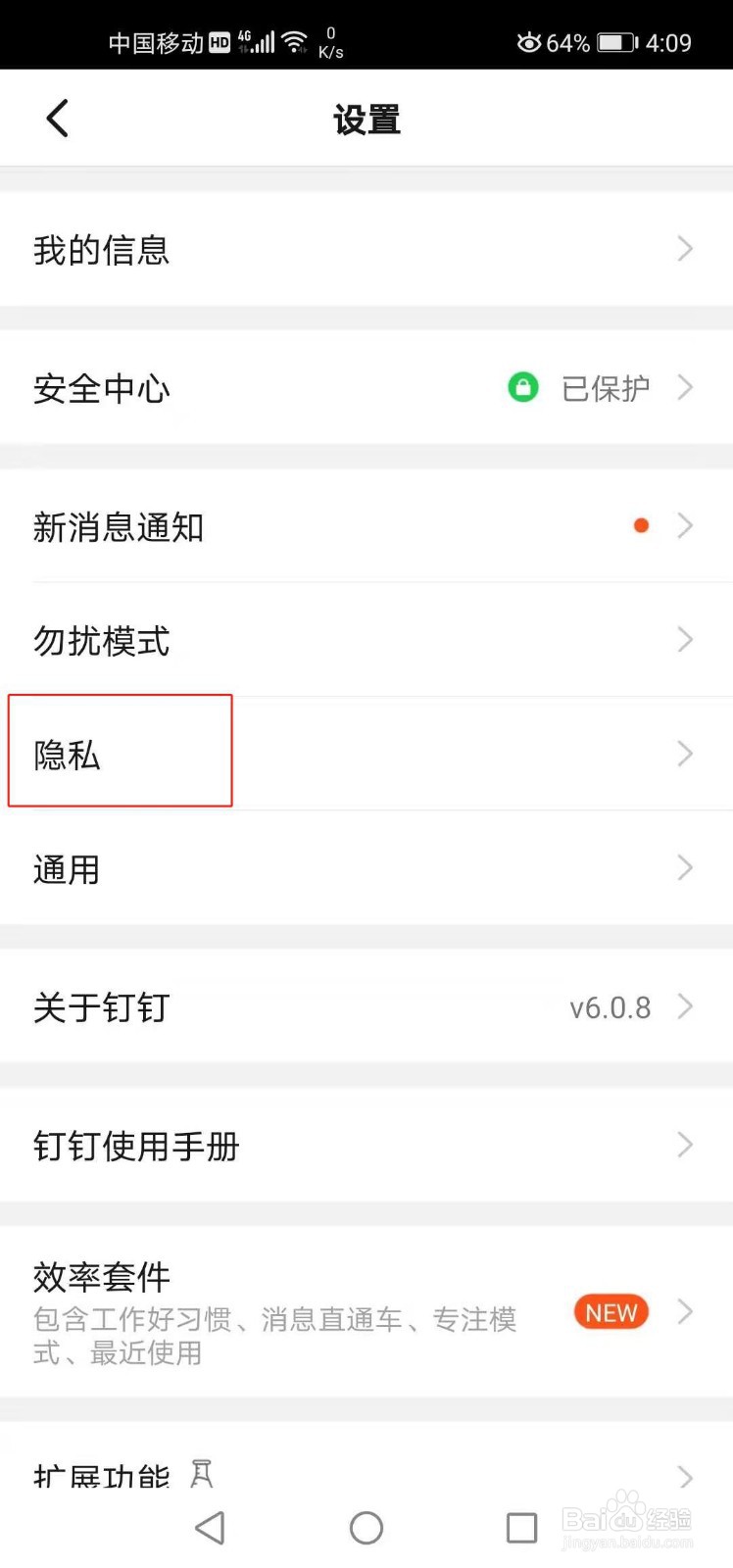
Task: Open 勿扰模式 to adjust do-not-disturb
Action: click(366, 641)
